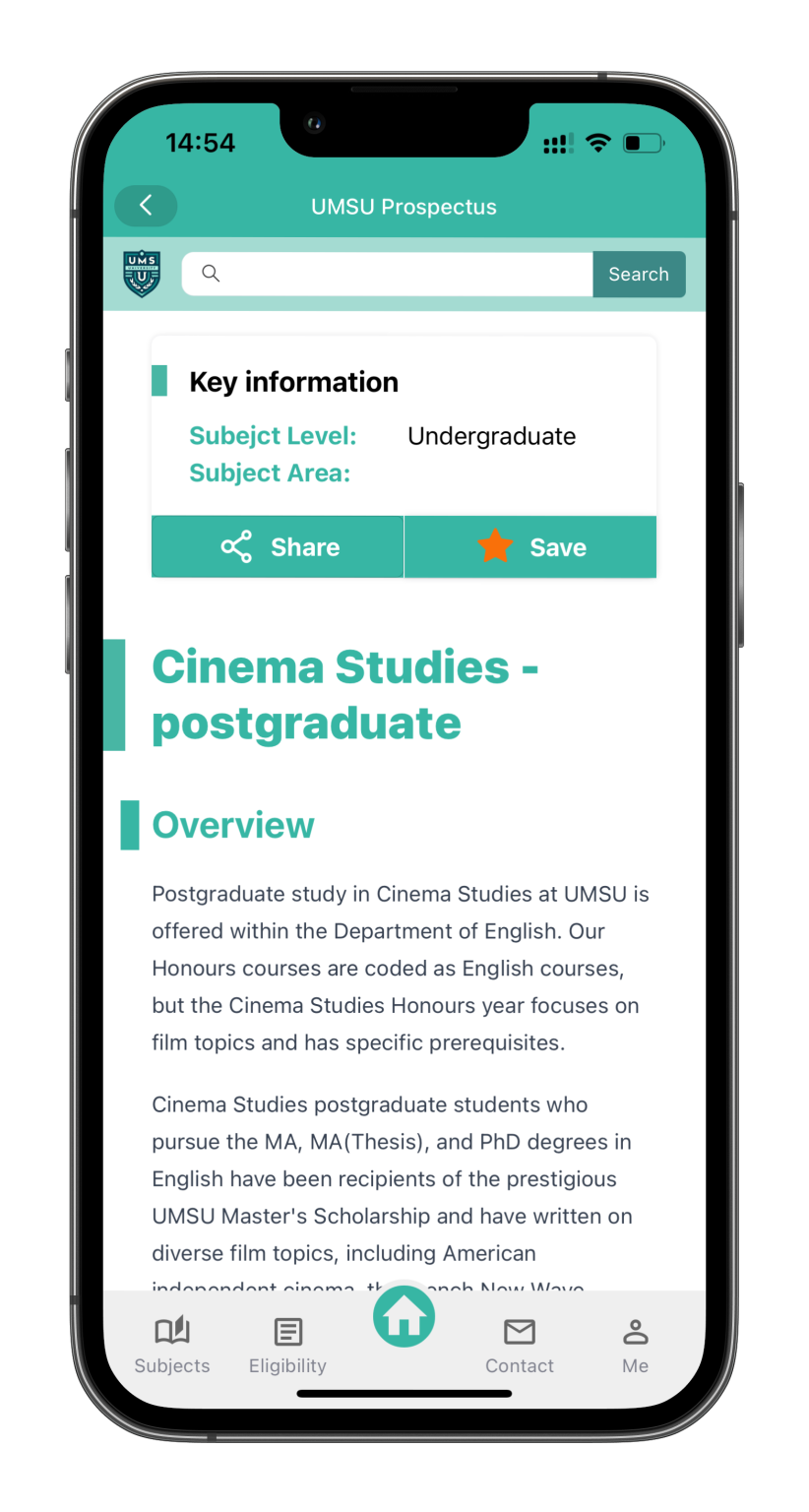
Task: Open the Contact tab
Action: [x=520, y=1345]
